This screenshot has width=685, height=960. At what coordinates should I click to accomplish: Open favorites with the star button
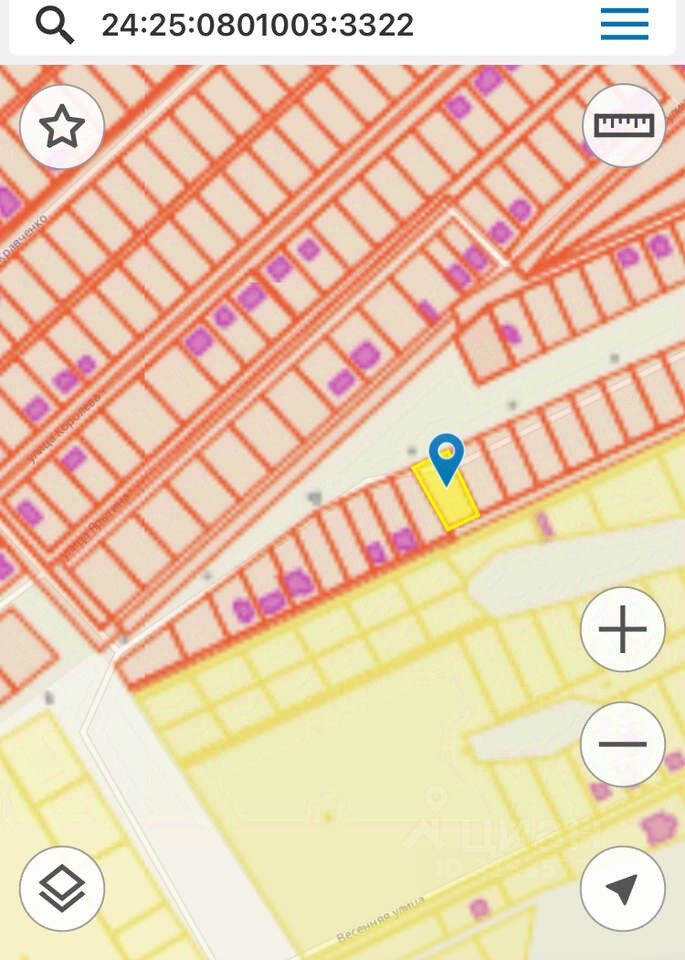pyautogui.click(x=62, y=127)
